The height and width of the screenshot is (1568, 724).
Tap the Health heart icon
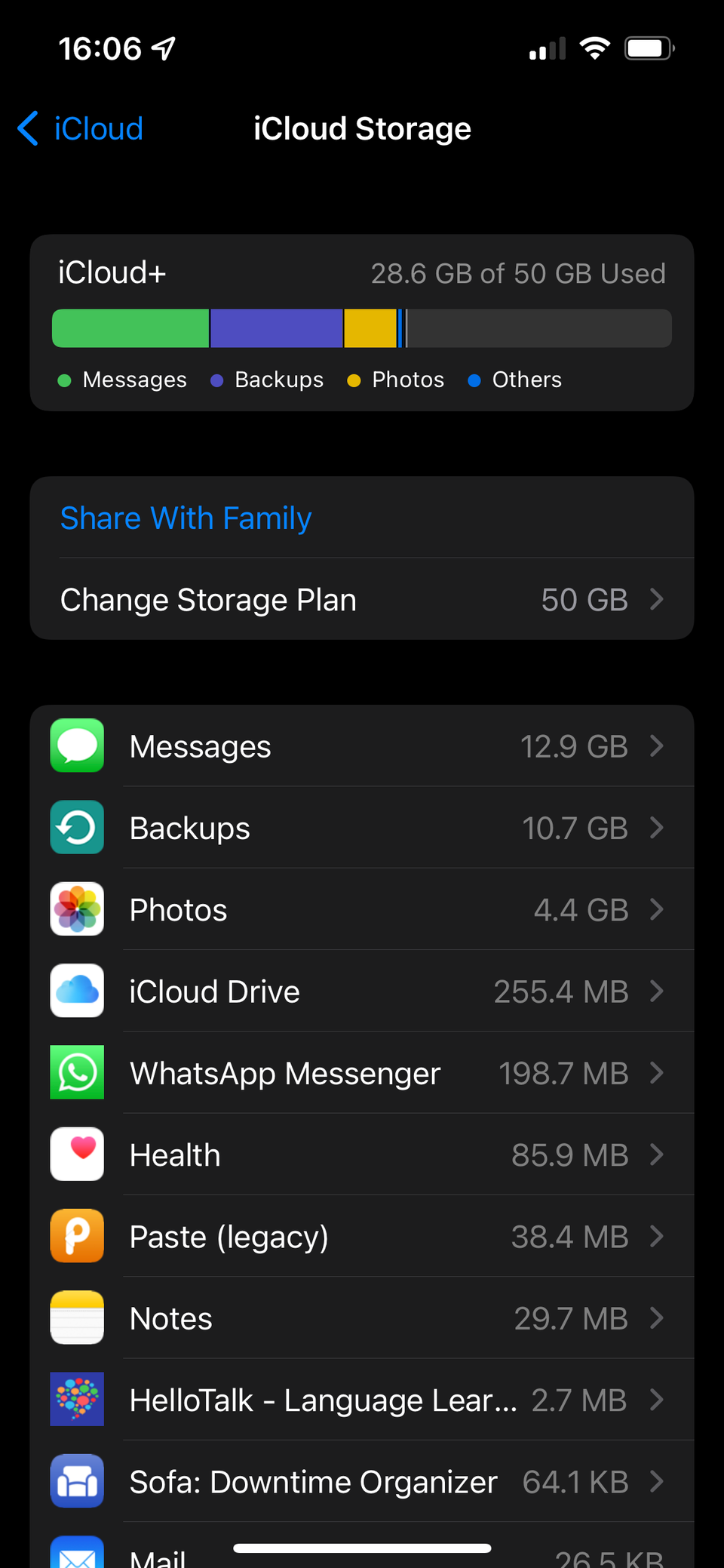(x=76, y=1154)
